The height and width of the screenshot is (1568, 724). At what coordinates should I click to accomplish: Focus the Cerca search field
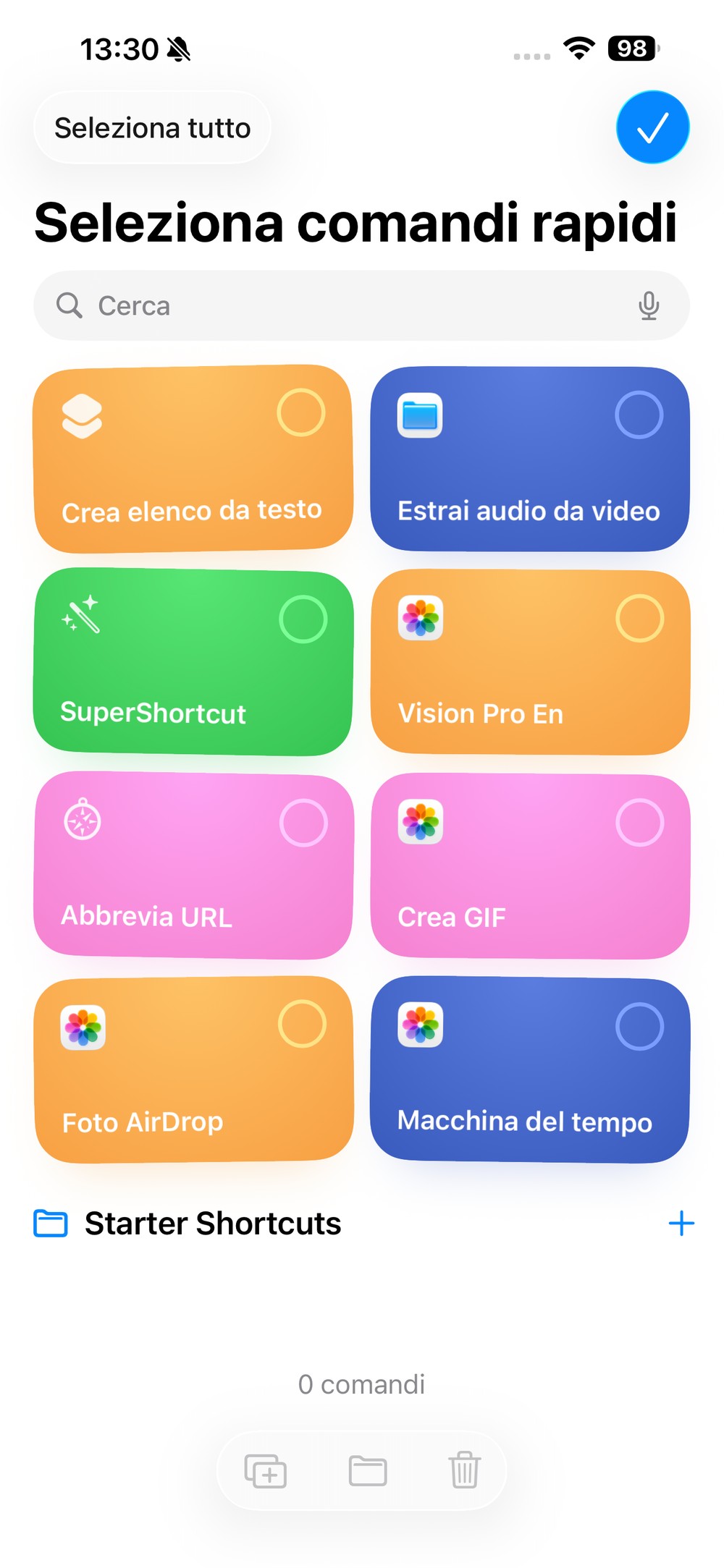(x=361, y=305)
